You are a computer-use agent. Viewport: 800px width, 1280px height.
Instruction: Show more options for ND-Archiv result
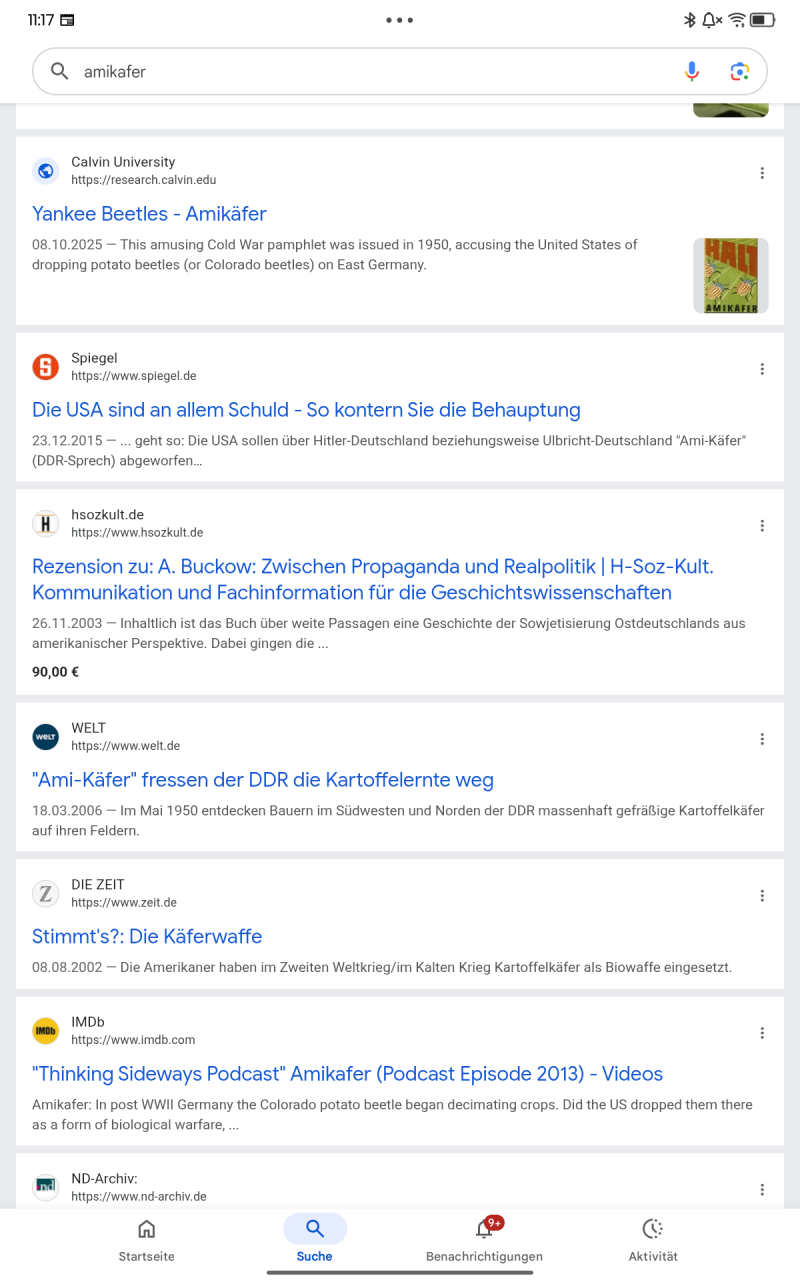762,1190
